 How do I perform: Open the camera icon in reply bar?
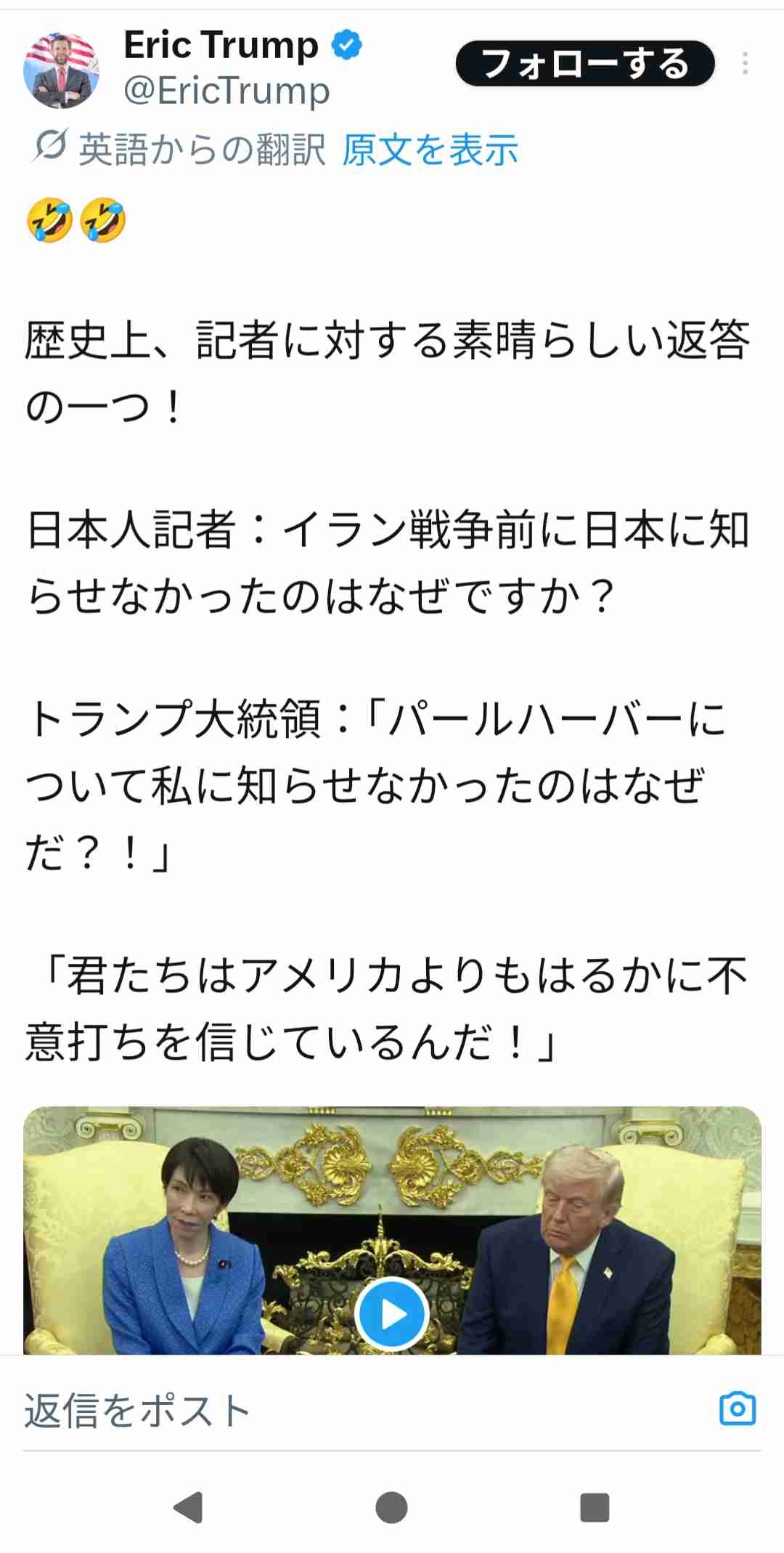(738, 1409)
